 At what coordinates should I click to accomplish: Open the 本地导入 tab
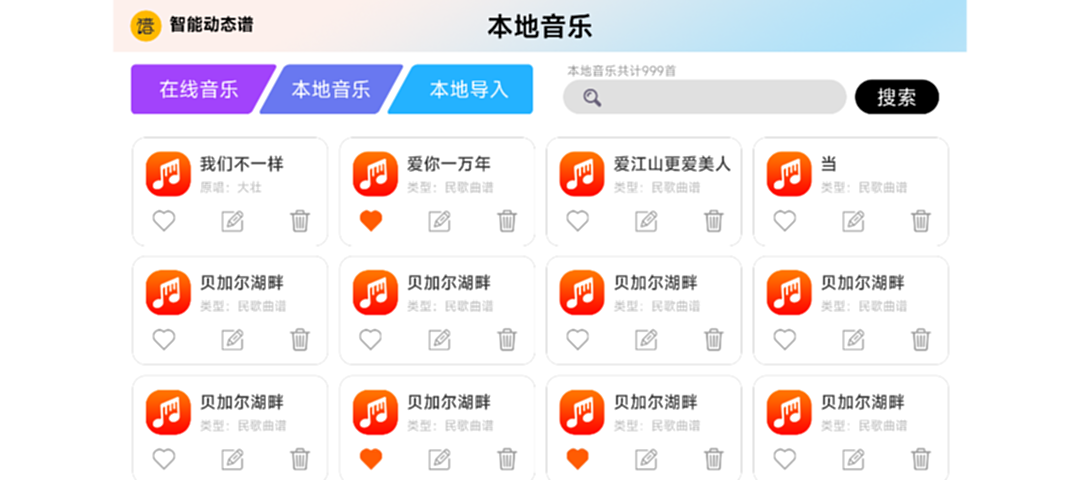(467, 89)
